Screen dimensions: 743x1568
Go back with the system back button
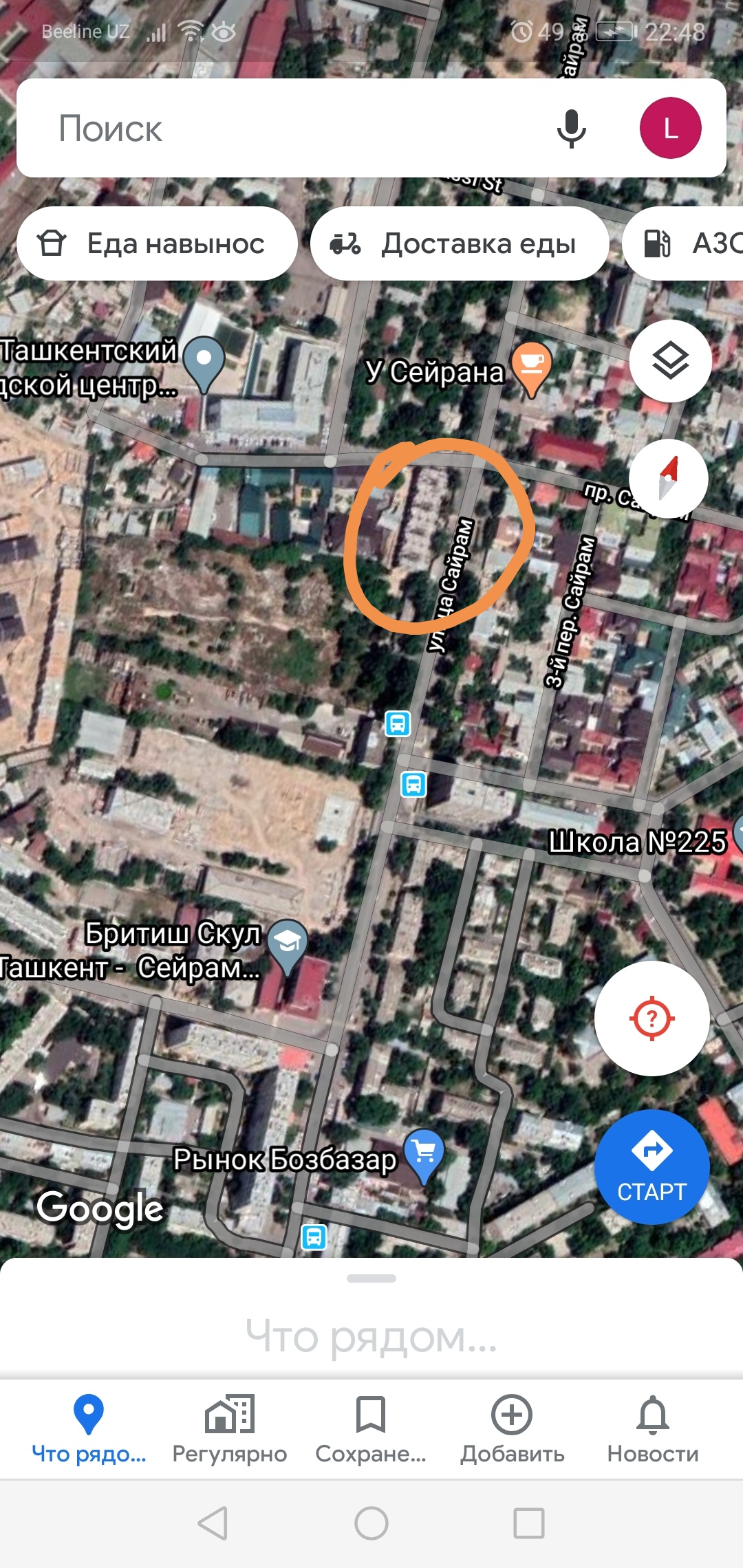tap(213, 1523)
